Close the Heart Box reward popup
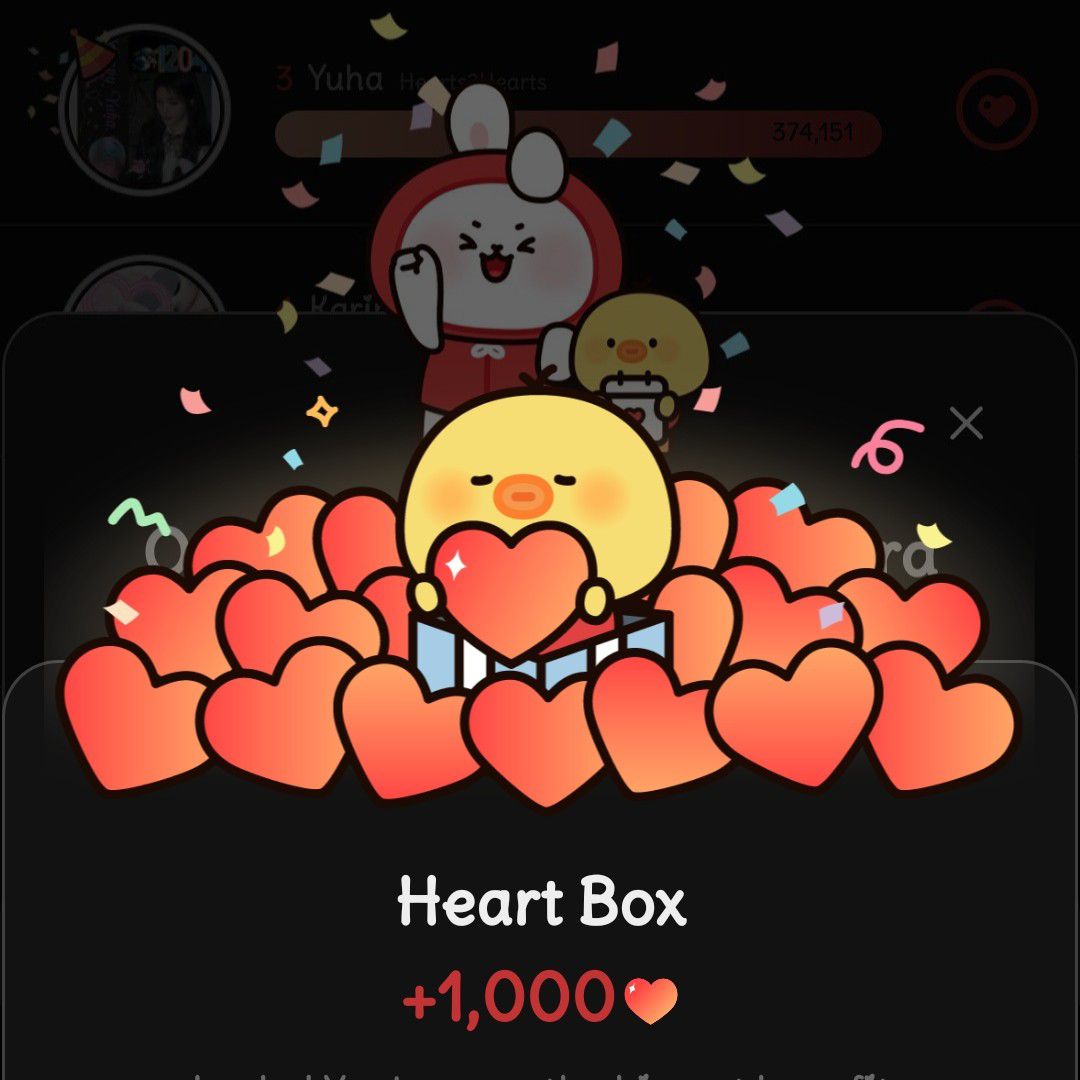1080x1080 pixels. click(966, 424)
